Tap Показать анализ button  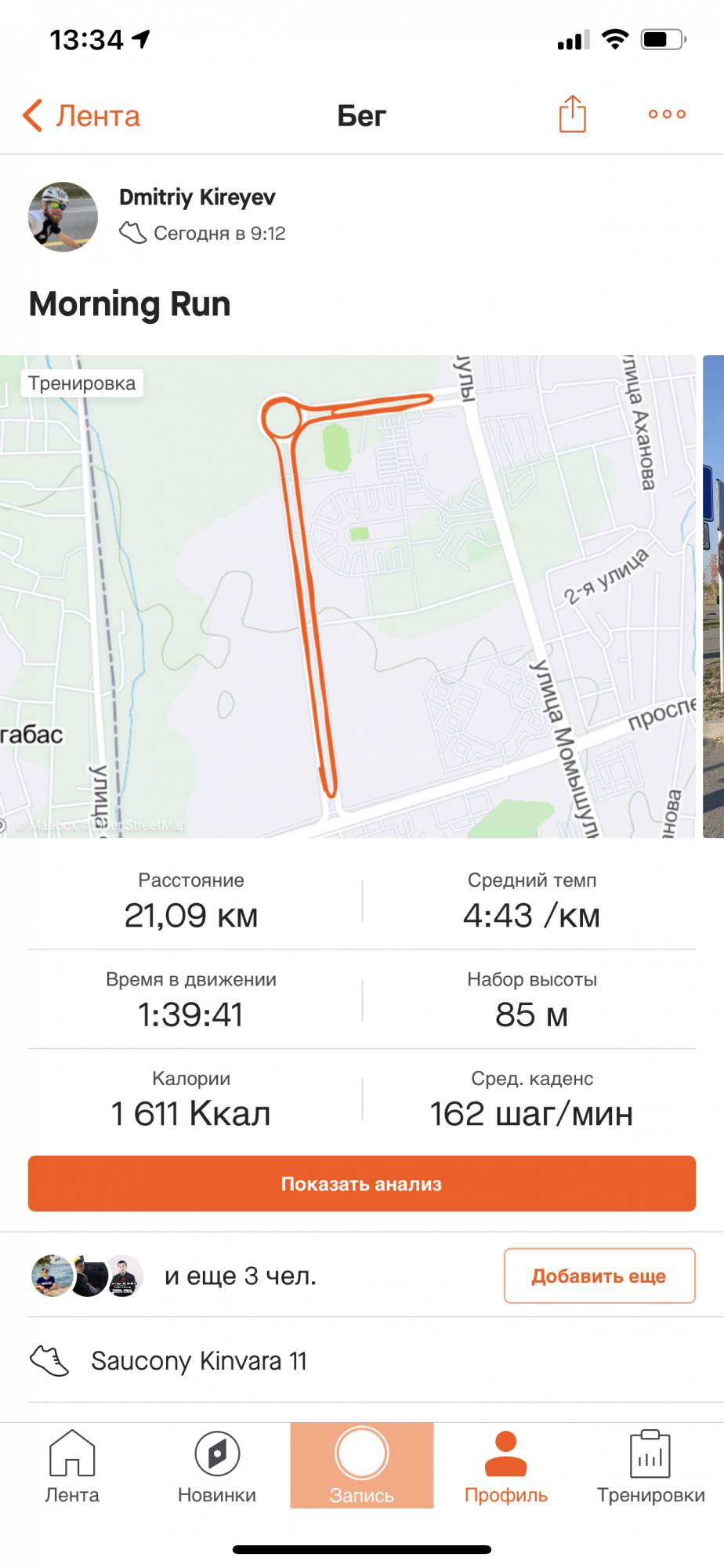361,1184
